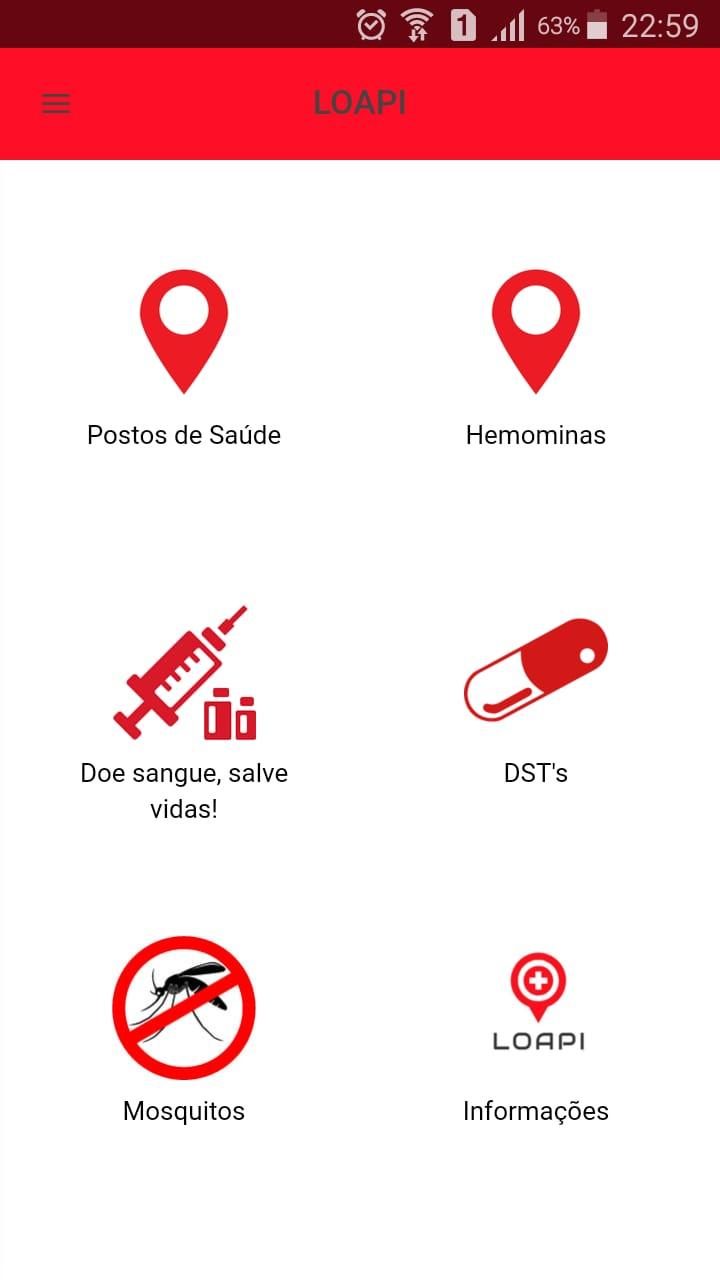Open the DST's section
720x1280 pixels.
tap(536, 702)
